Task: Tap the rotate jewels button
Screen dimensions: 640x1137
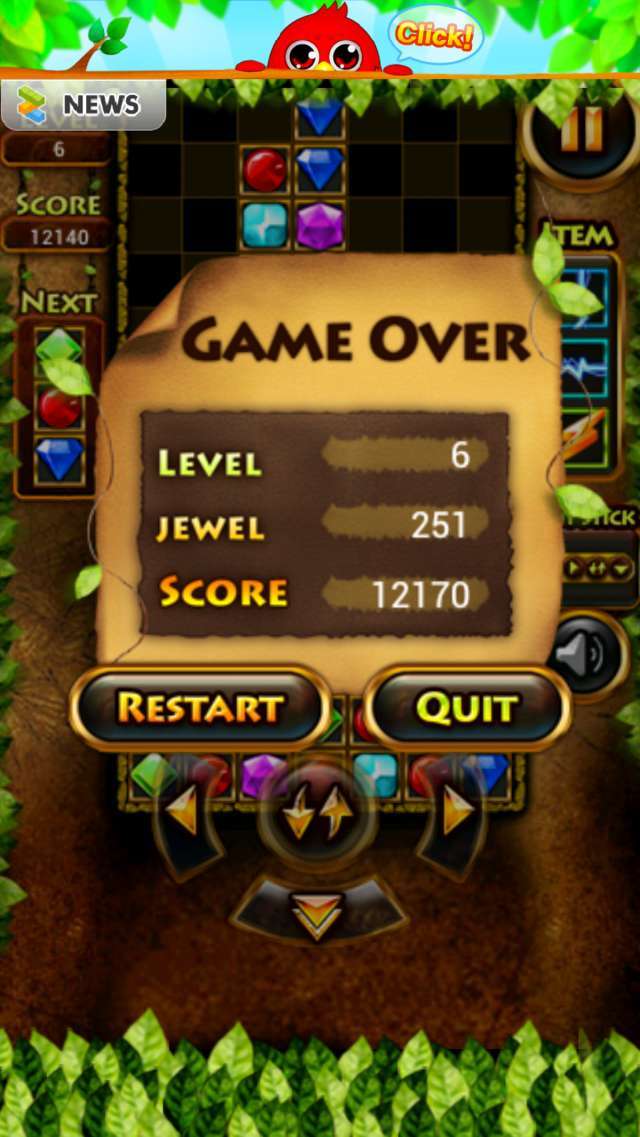Action: [x=318, y=812]
